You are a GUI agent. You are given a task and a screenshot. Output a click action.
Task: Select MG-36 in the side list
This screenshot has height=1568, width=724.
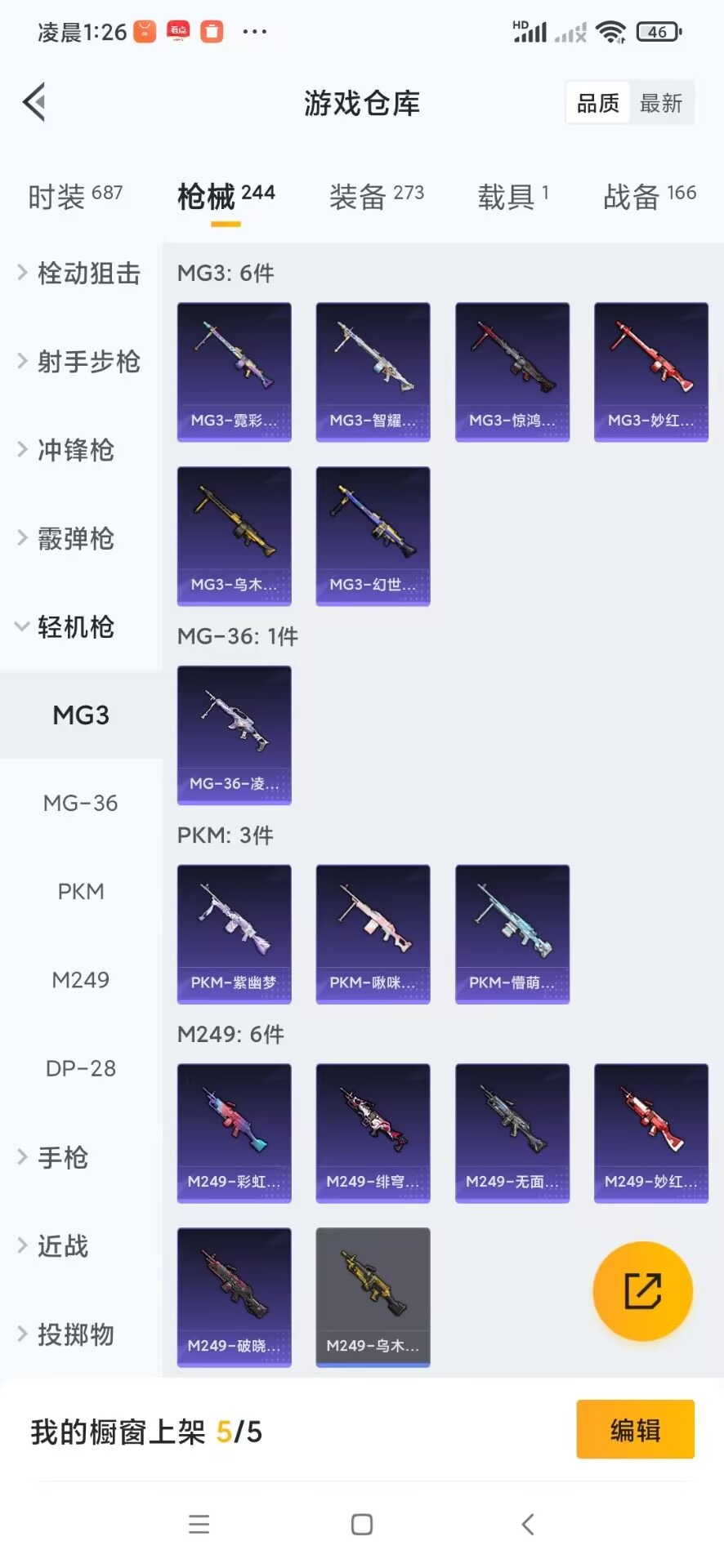81,804
